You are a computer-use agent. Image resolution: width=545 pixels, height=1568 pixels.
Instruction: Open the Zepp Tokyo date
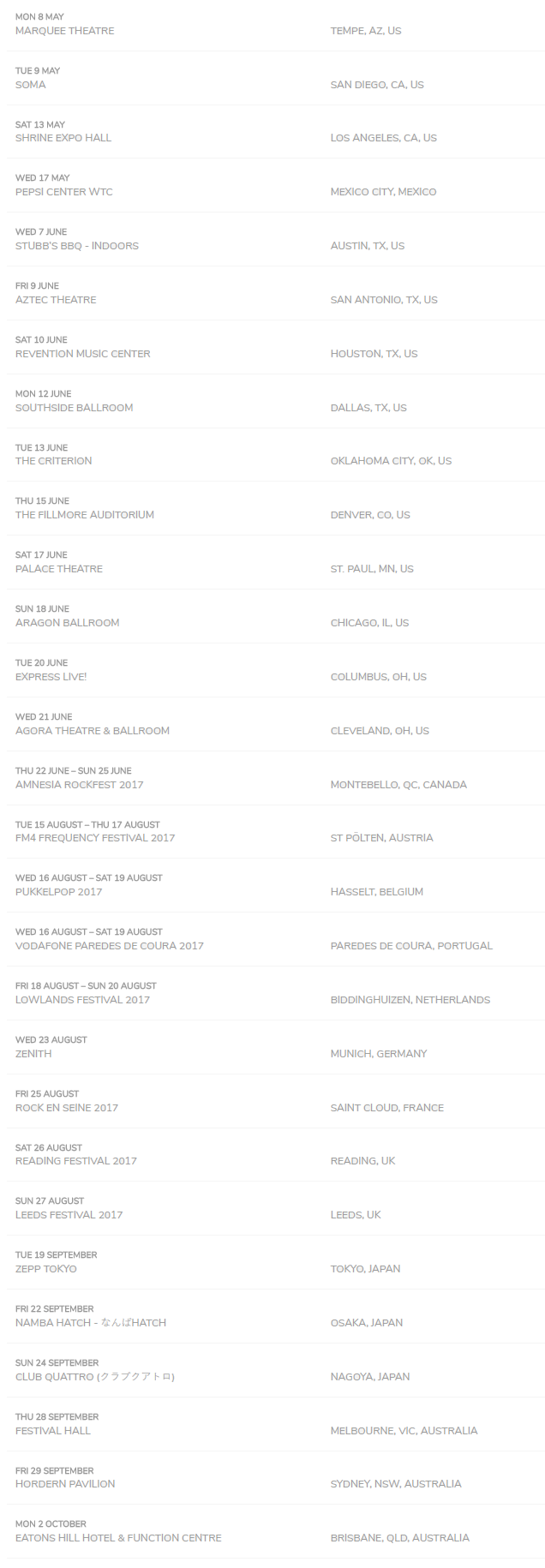coord(46,1269)
